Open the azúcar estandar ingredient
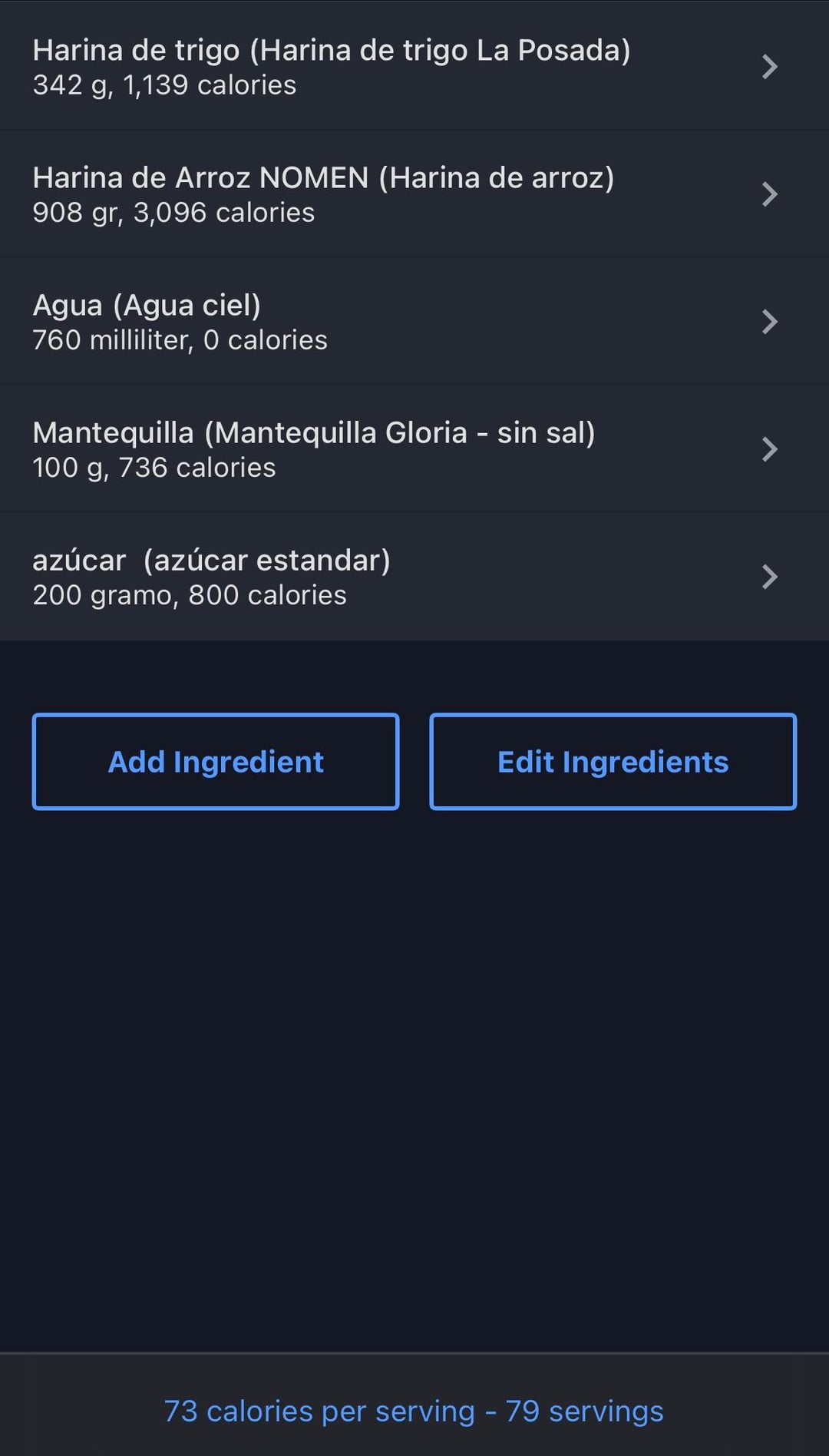The image size is (829, 1456). pos(414,577)
